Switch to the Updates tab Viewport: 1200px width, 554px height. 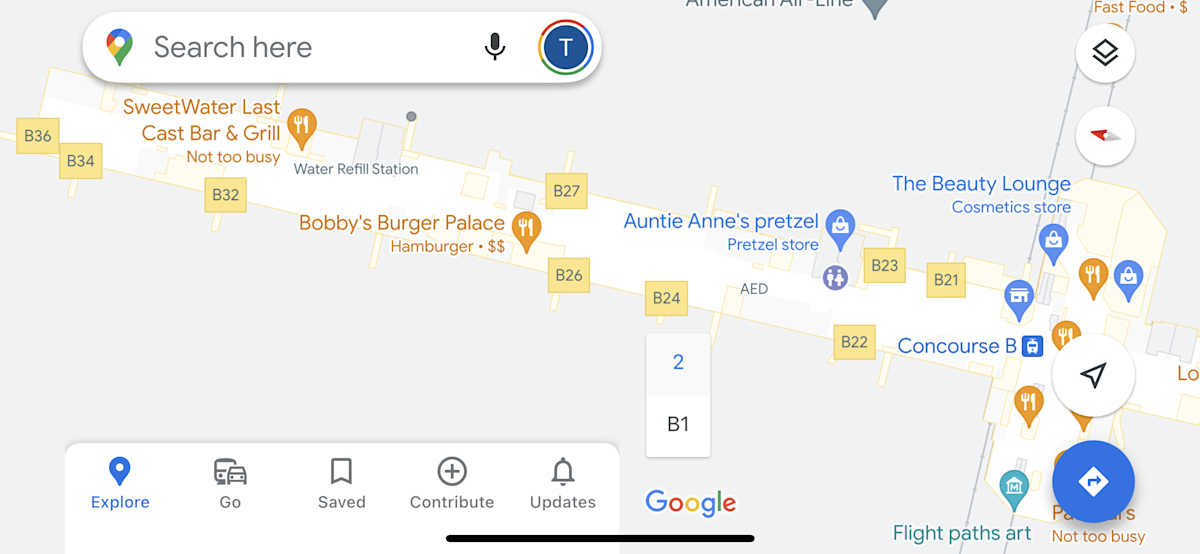coord(563,483)
